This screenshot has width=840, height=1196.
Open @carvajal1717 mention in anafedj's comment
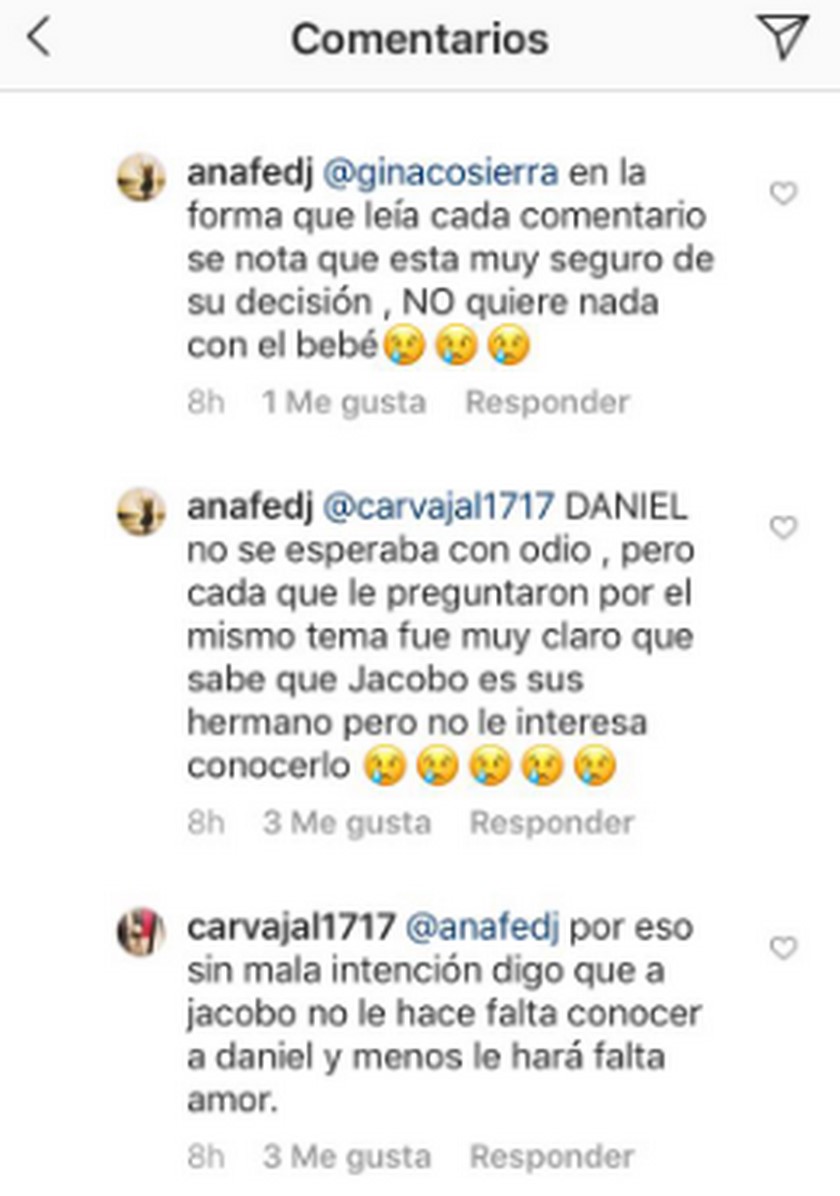[x=438, y=507]
